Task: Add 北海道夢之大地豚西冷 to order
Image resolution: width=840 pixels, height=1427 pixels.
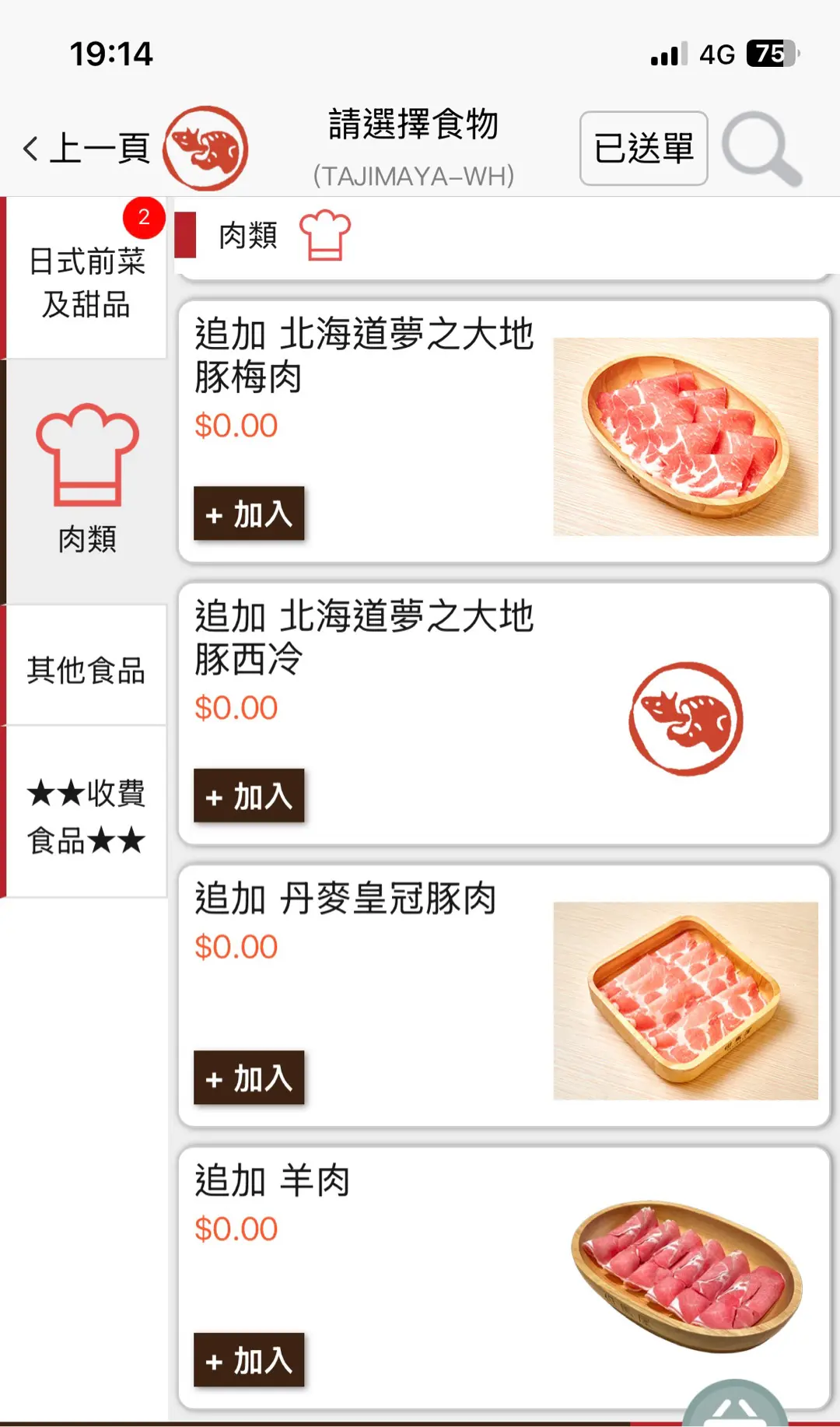Action: click(x=249, y=796)
